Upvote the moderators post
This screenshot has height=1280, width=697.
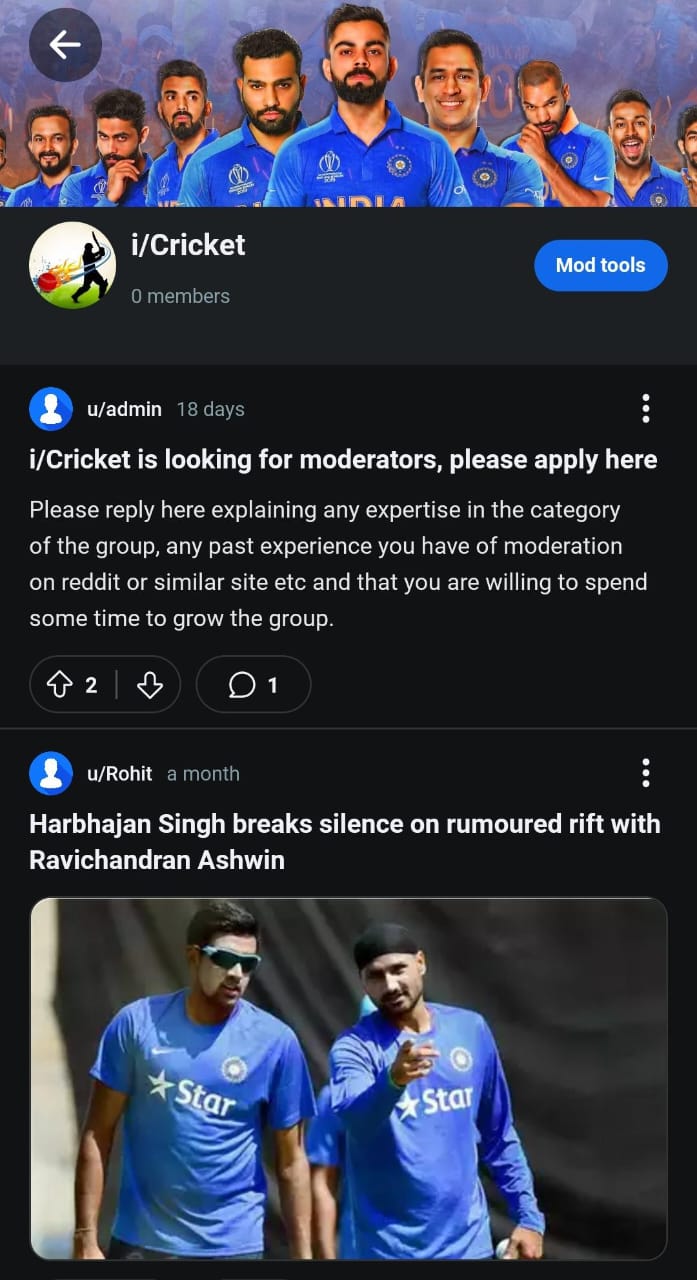tap(62, 685)
